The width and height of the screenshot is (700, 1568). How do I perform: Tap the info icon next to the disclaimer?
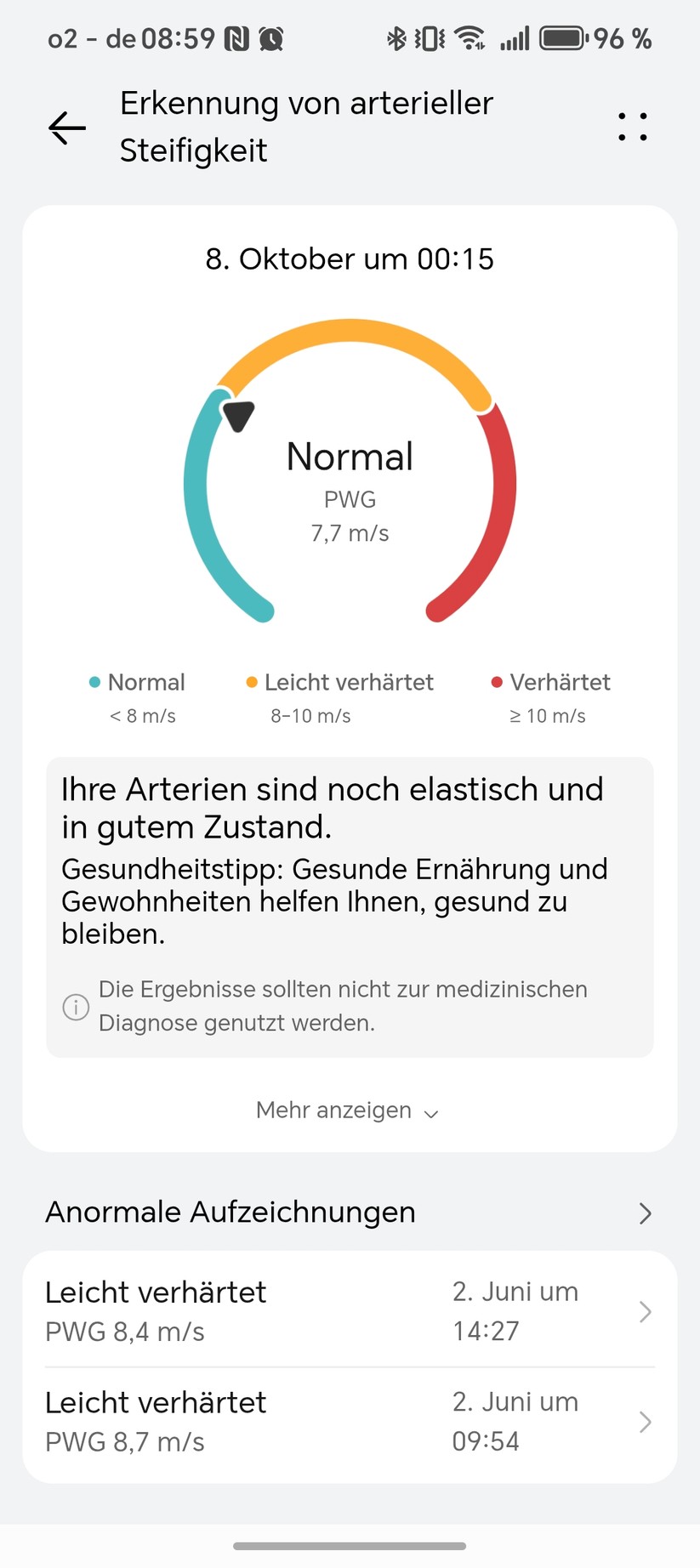coord(75,1007)
